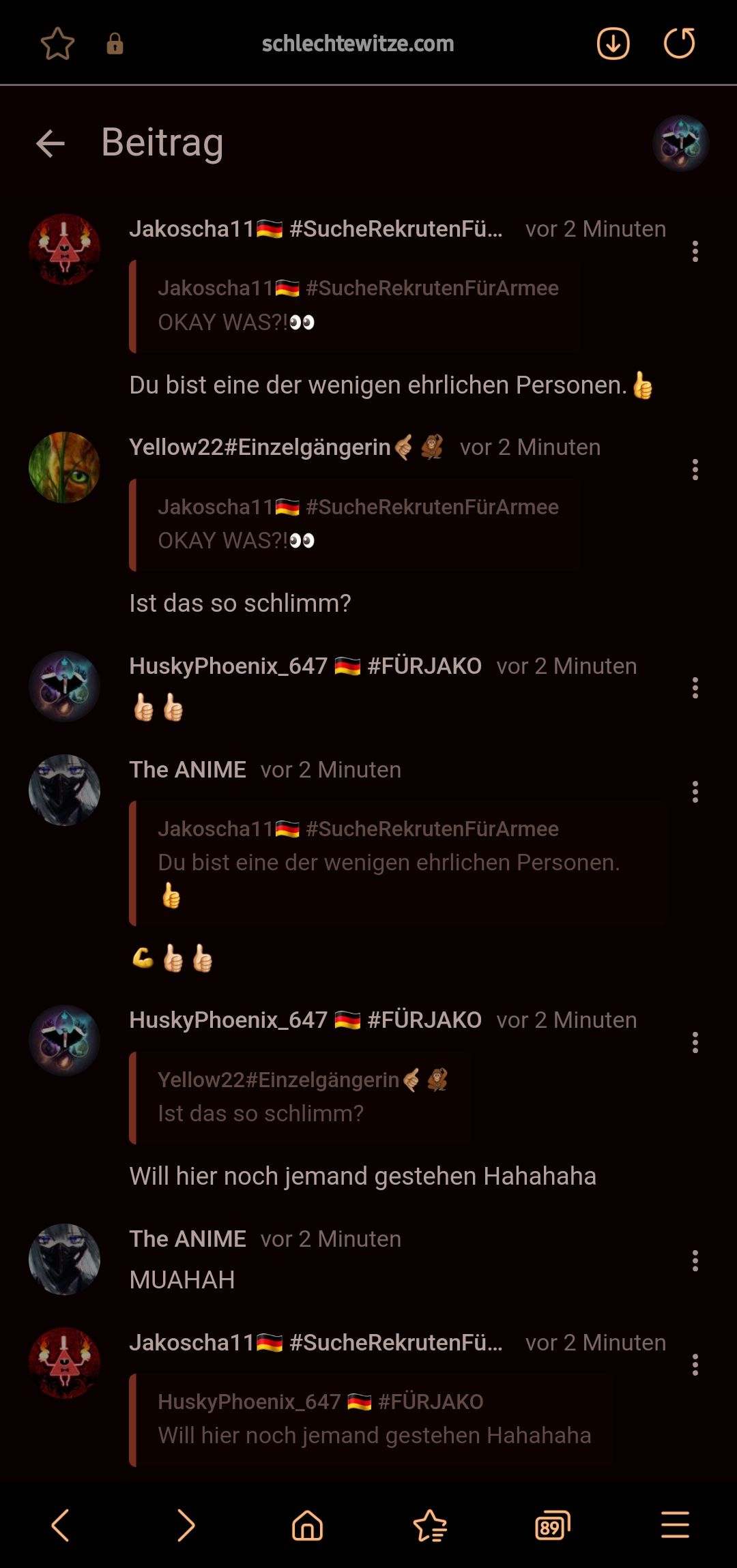
Task: Open options for HuskyPhoenix_647's thumbs-up comment
Action: 695,688
